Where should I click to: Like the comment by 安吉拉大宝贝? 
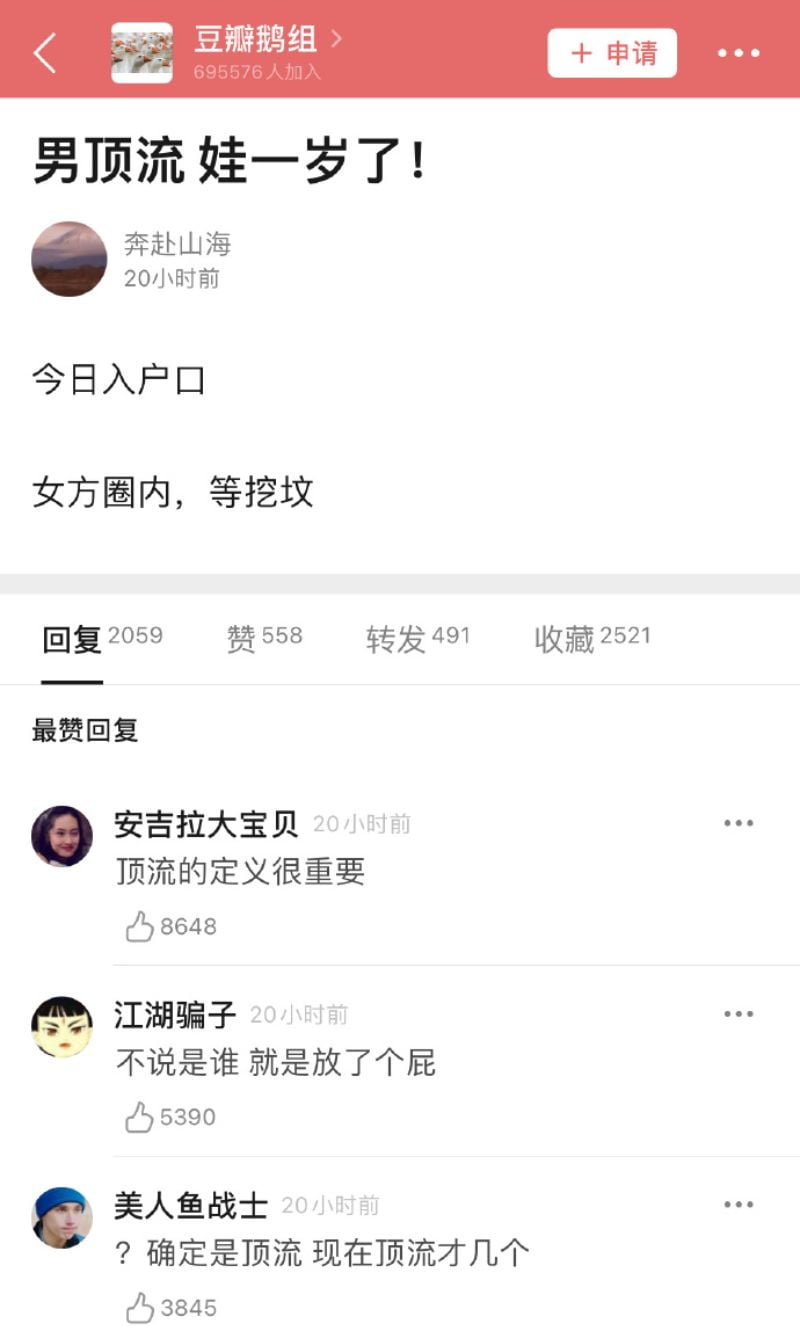[x=140, y=927]
